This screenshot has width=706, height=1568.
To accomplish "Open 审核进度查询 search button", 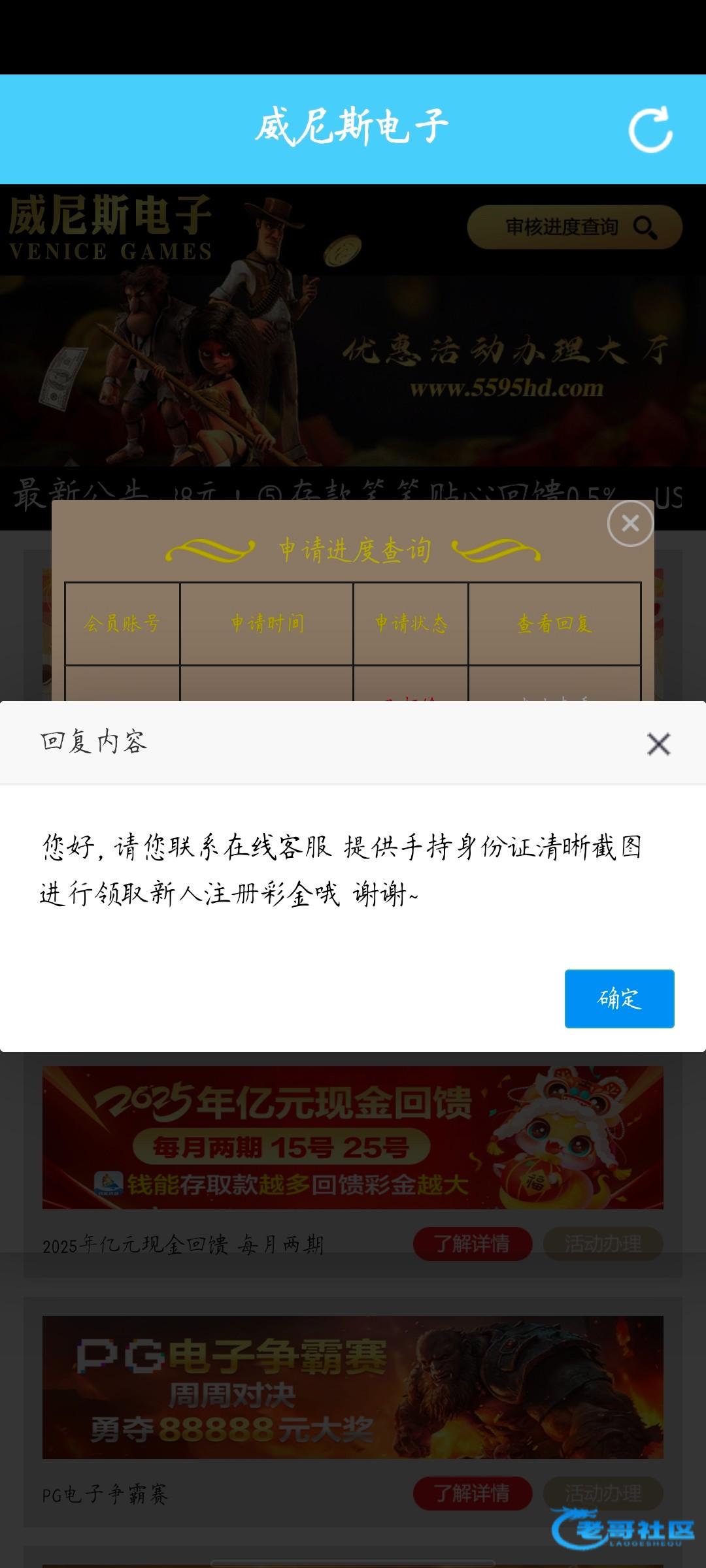I will [x=575, y=227].
